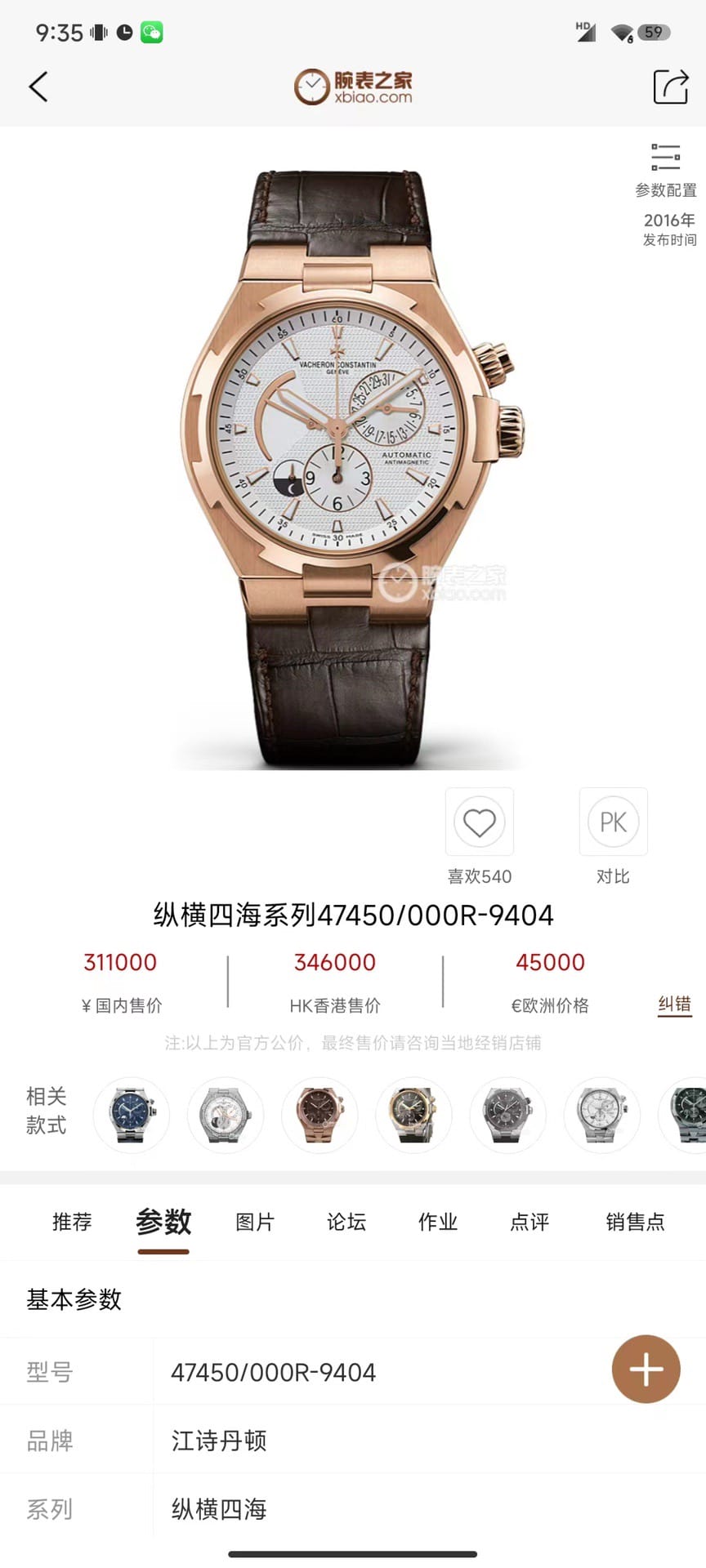Open the 销售点 sales locations tab
The width and height of the screenshot is (706, 1568).
(x=635, y=1222)
